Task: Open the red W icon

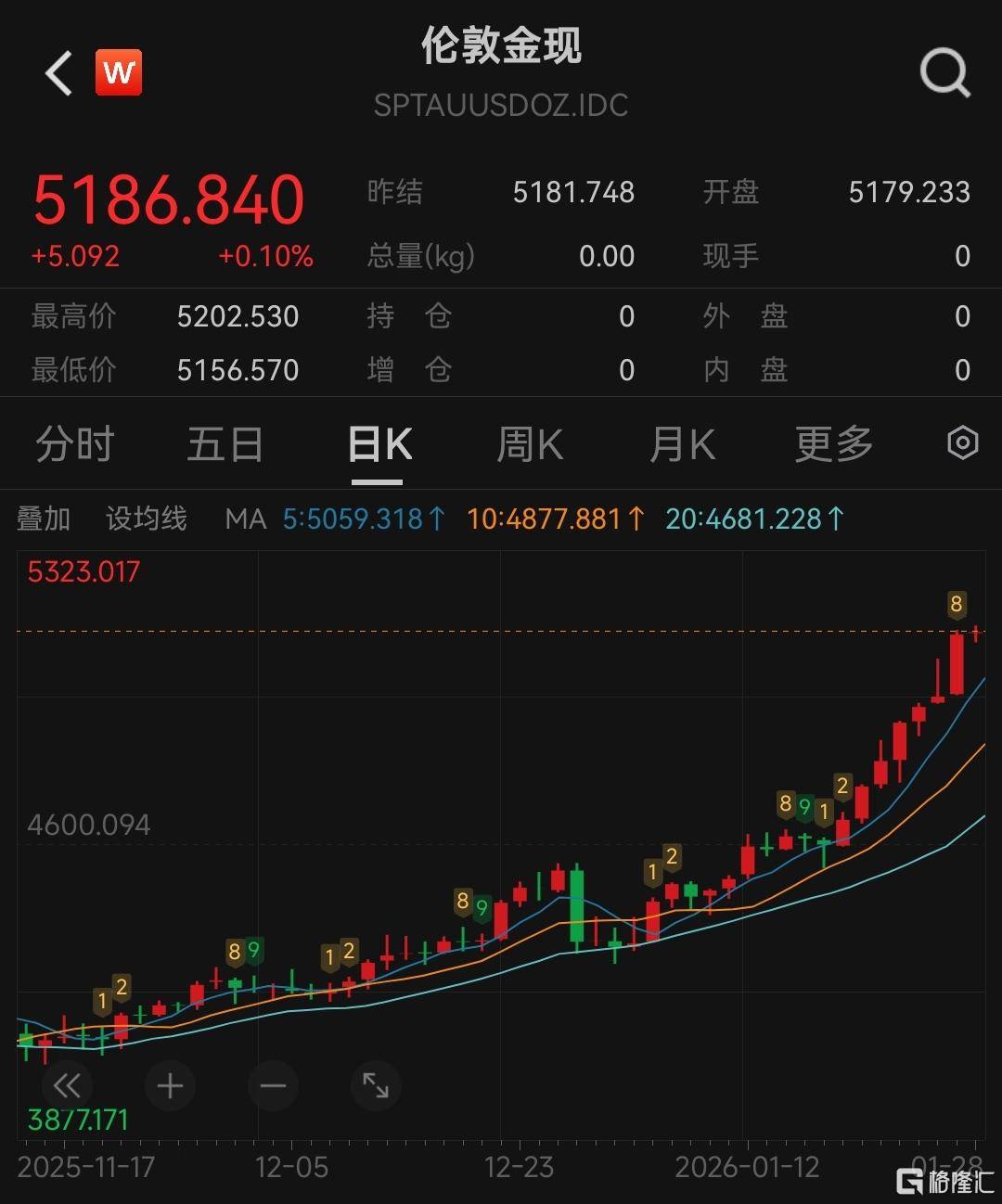Action: pyautogui.click(x=119, y=72)
